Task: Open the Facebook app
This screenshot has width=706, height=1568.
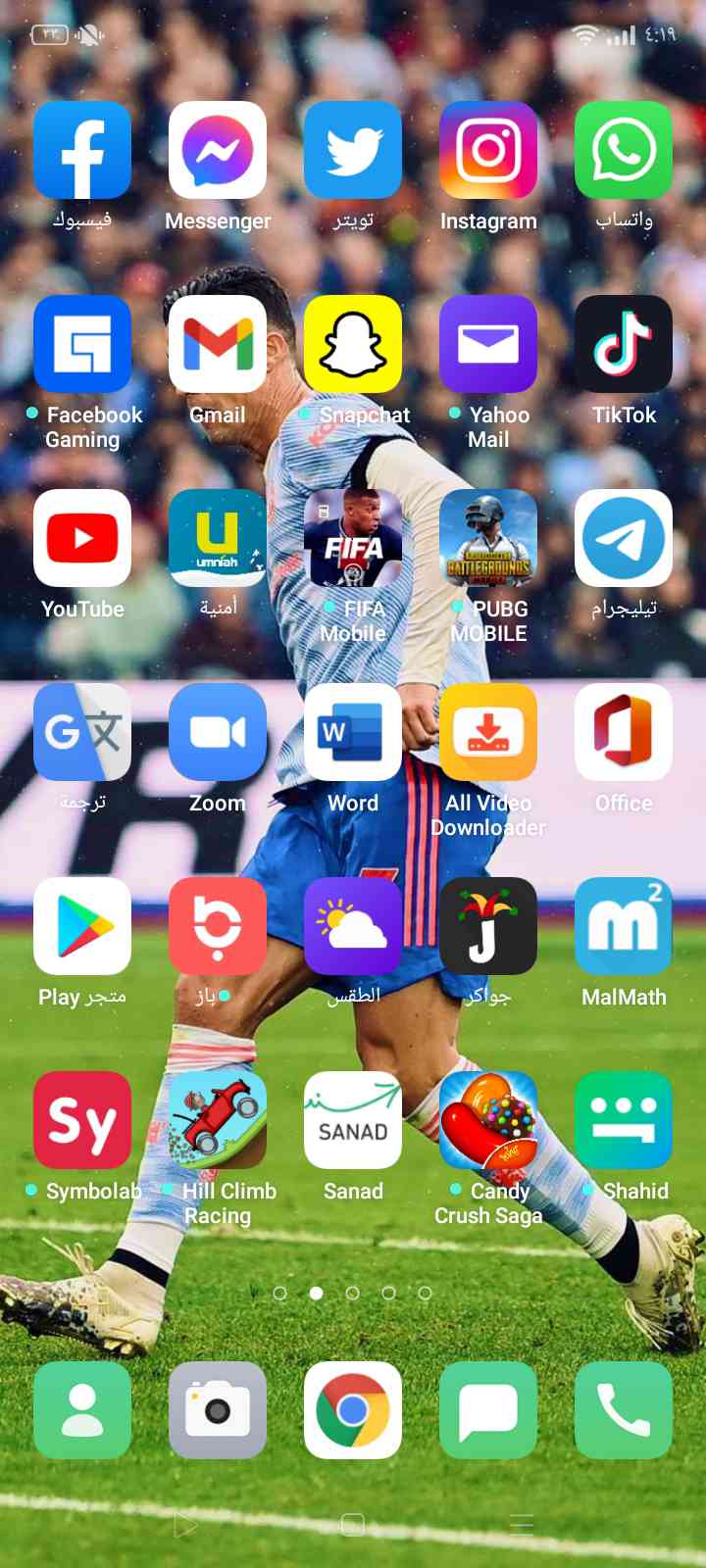Action: 82,150
